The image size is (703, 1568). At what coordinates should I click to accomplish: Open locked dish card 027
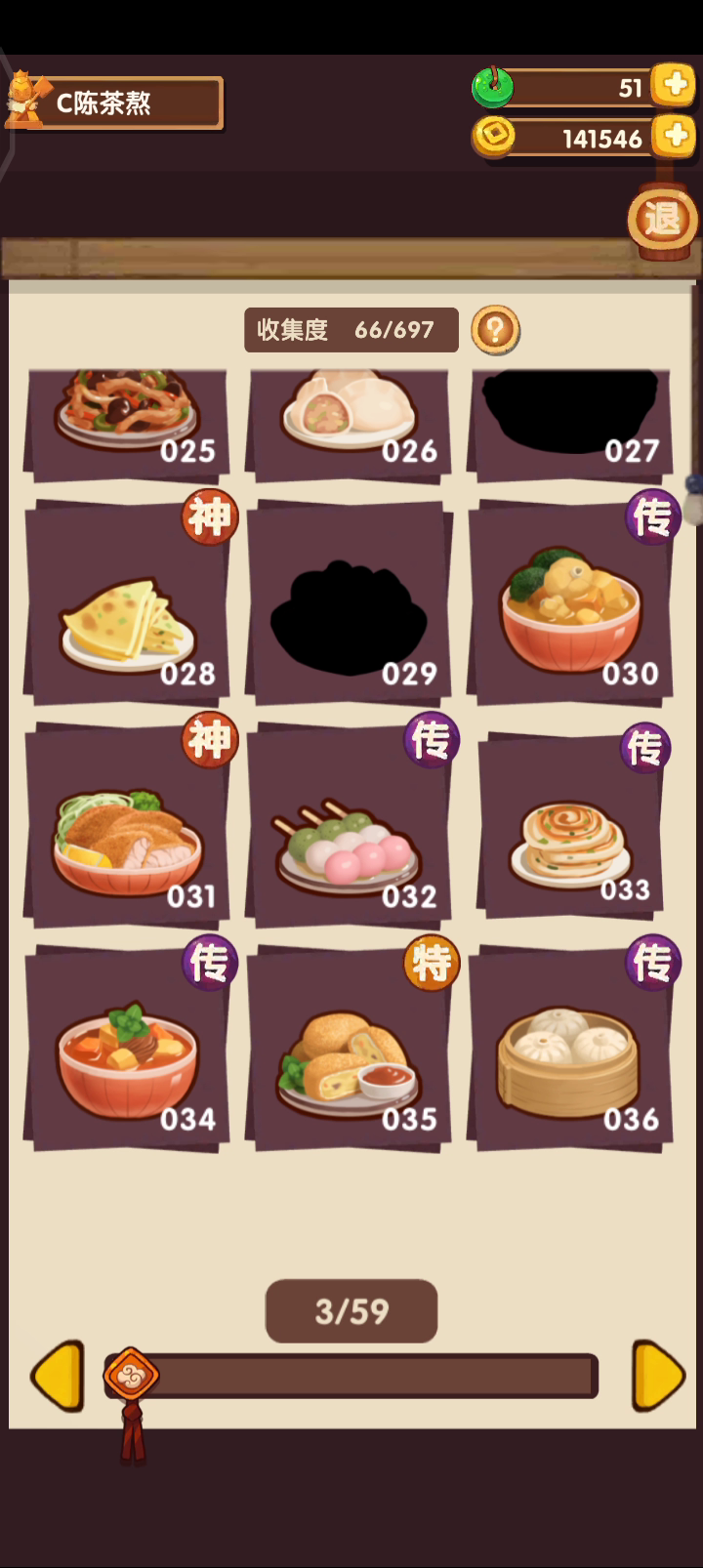[x=571, y=425]
